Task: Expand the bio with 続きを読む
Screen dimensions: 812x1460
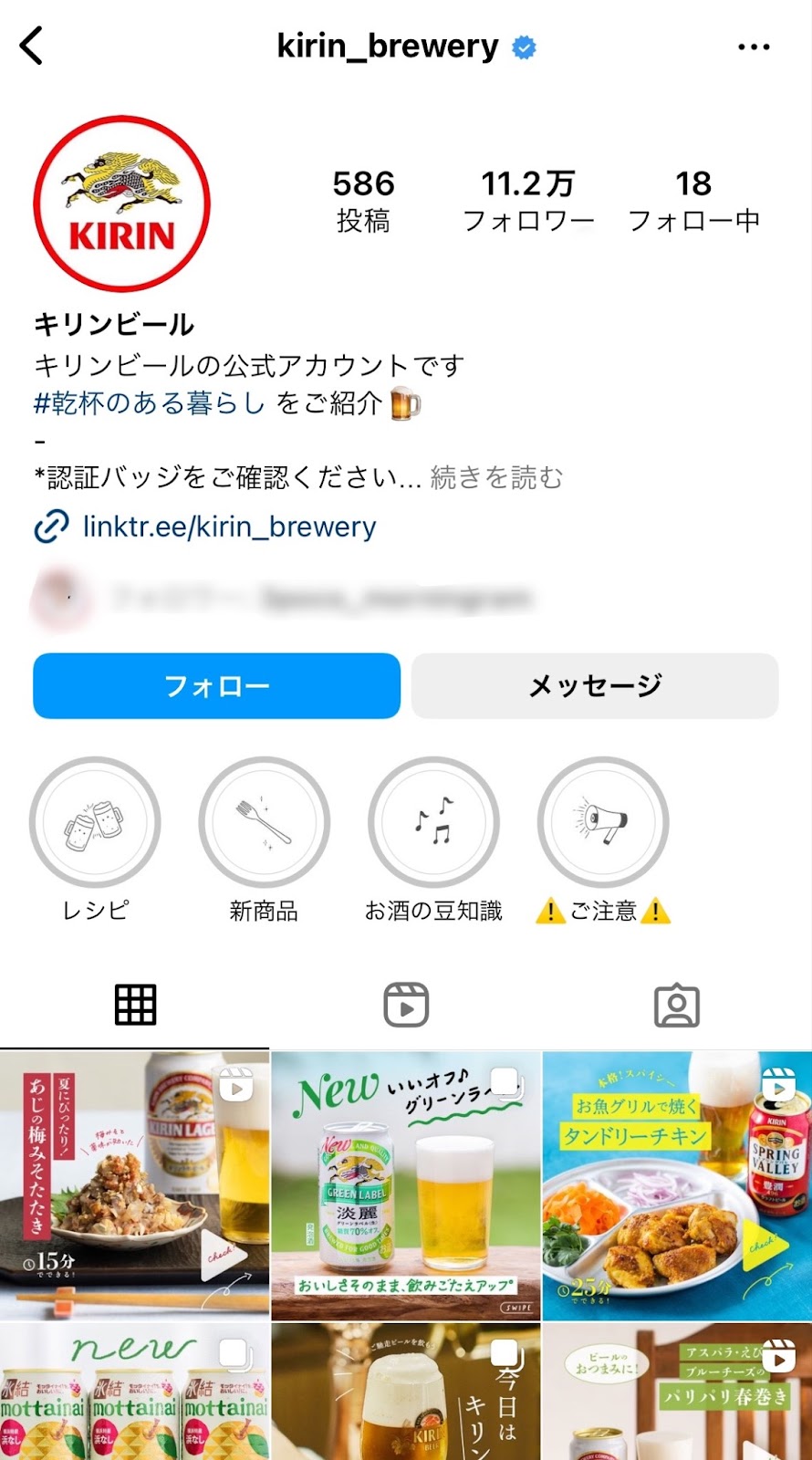Action: pos(497,477)
